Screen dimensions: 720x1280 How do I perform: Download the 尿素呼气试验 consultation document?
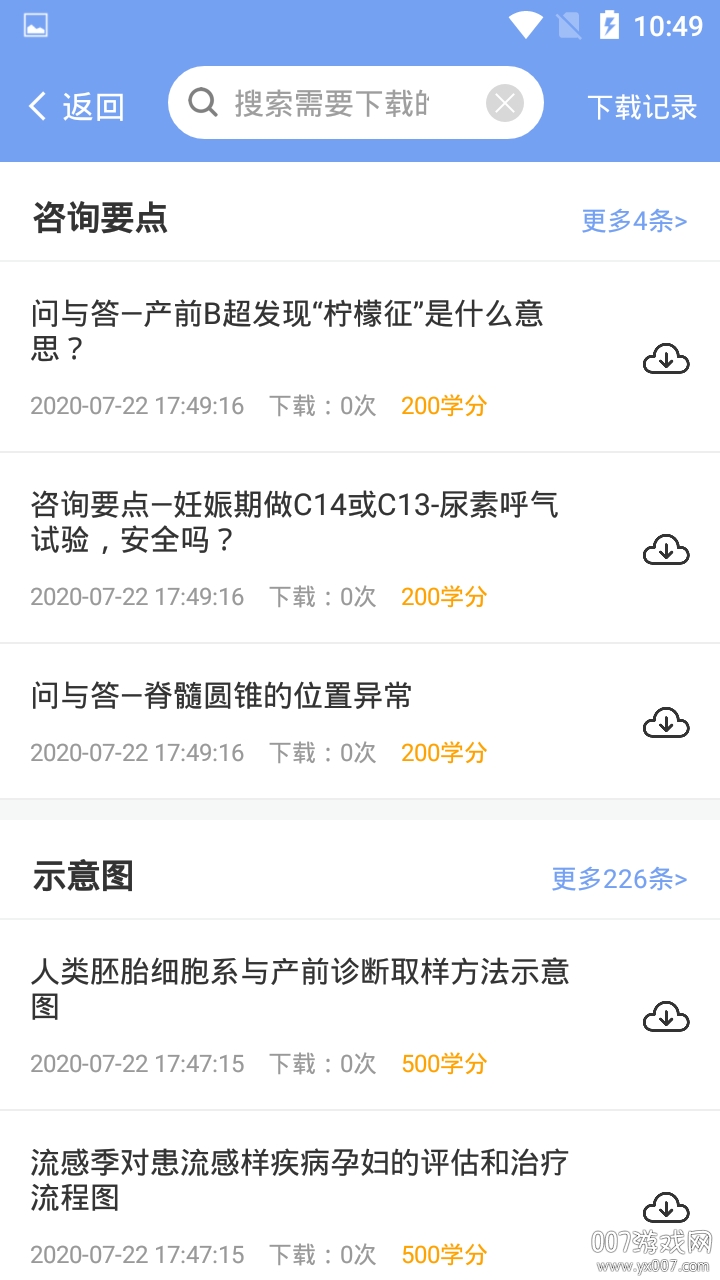(666, 549)
